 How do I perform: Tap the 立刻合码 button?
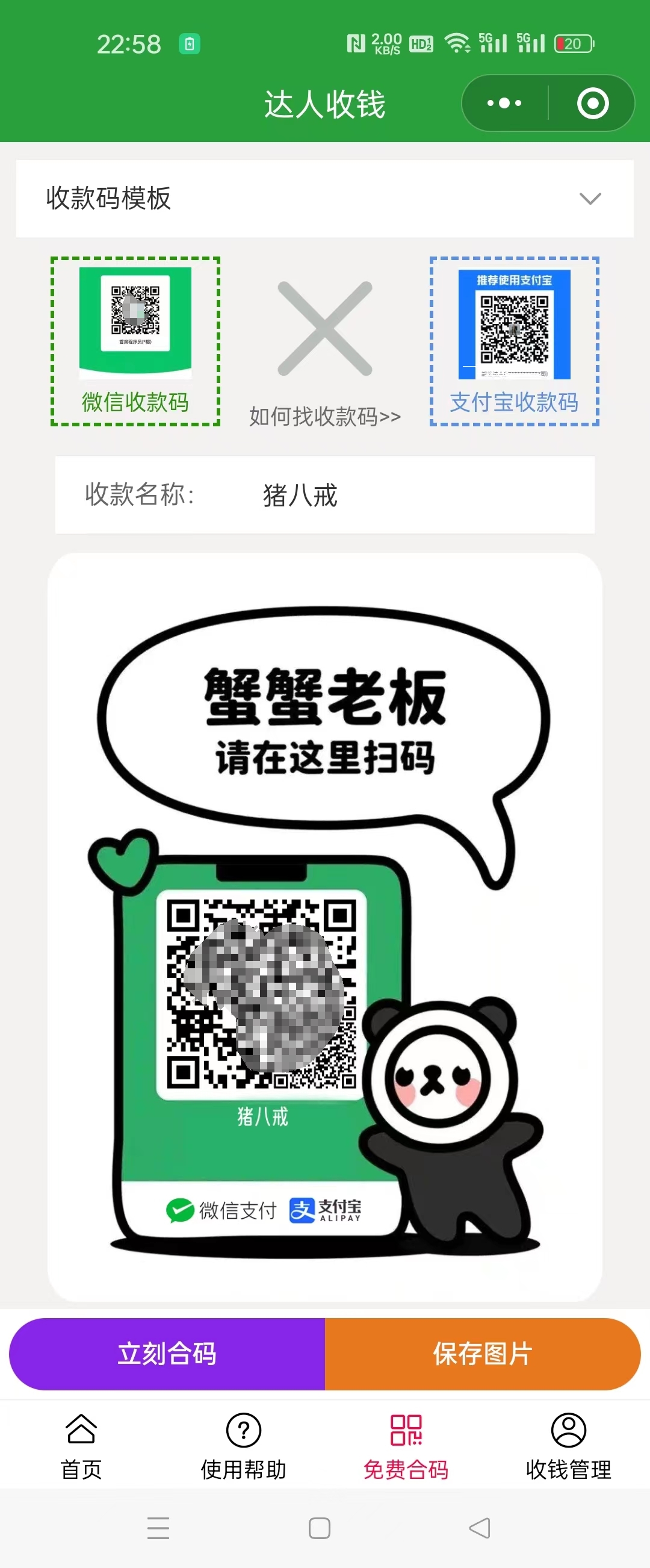coord(166,1354)
